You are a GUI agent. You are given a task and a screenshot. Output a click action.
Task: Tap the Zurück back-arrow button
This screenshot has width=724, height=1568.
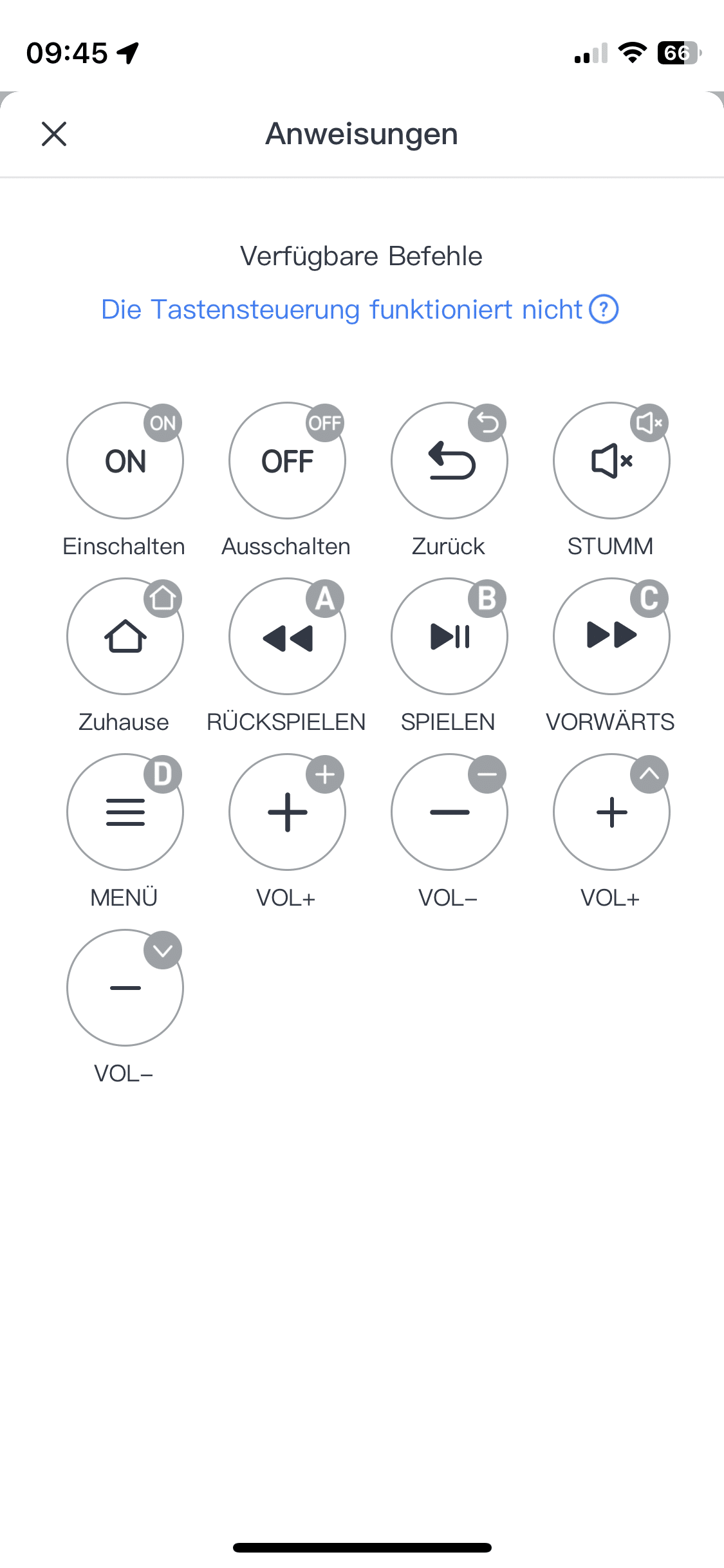(x=449, y=461)
